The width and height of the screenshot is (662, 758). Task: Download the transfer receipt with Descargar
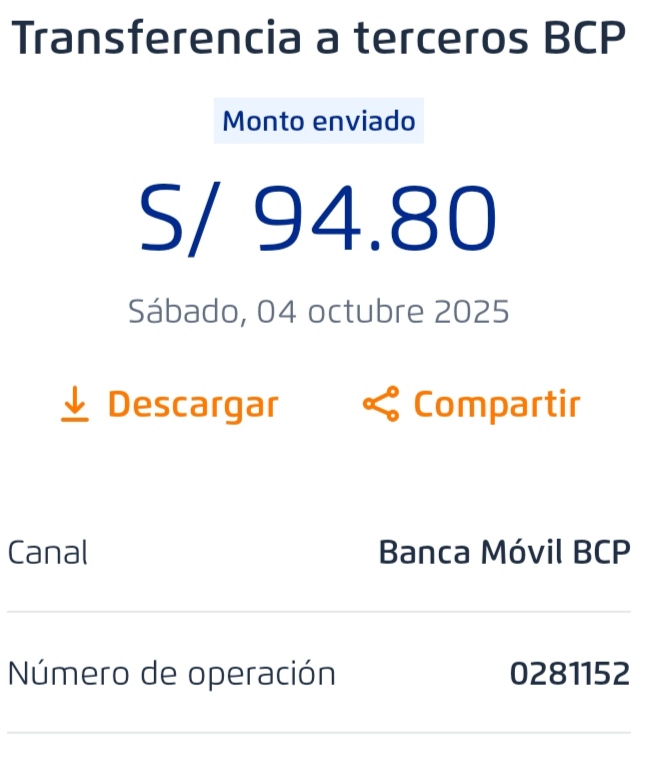pyautogui.click(x=170, y=405)
